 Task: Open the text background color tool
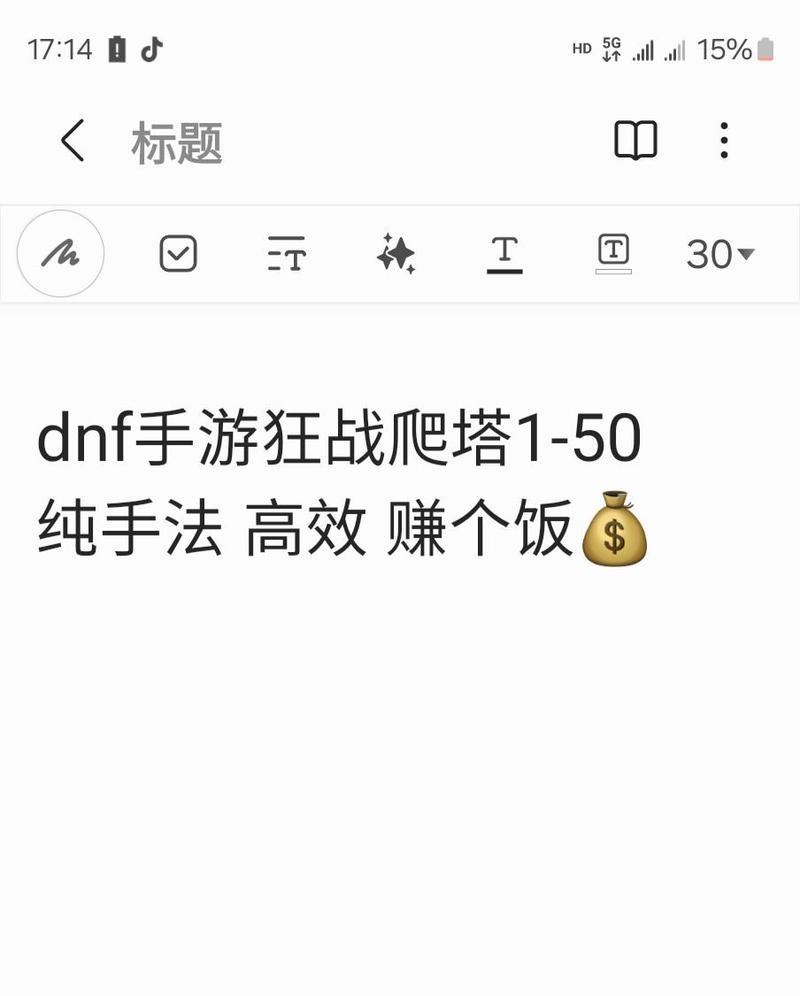point(614,254)
